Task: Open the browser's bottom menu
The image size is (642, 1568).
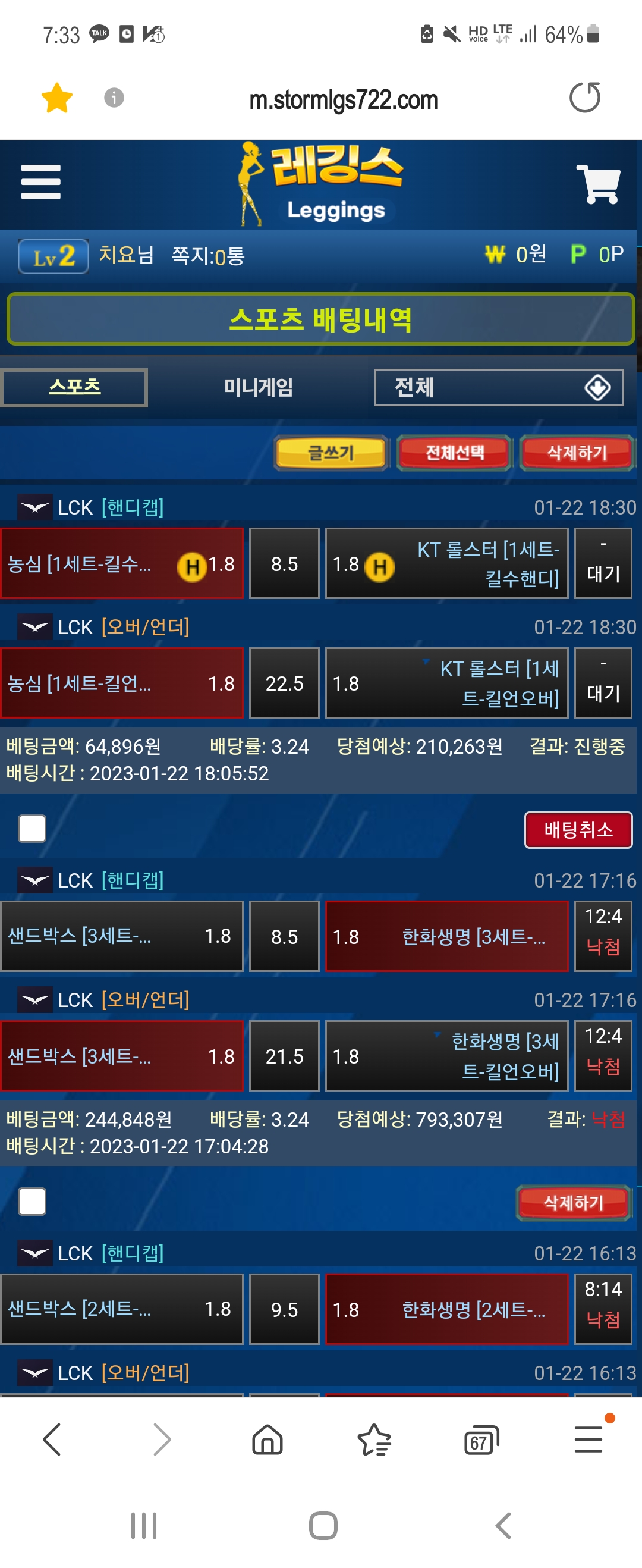Action: coord(588,1441)
